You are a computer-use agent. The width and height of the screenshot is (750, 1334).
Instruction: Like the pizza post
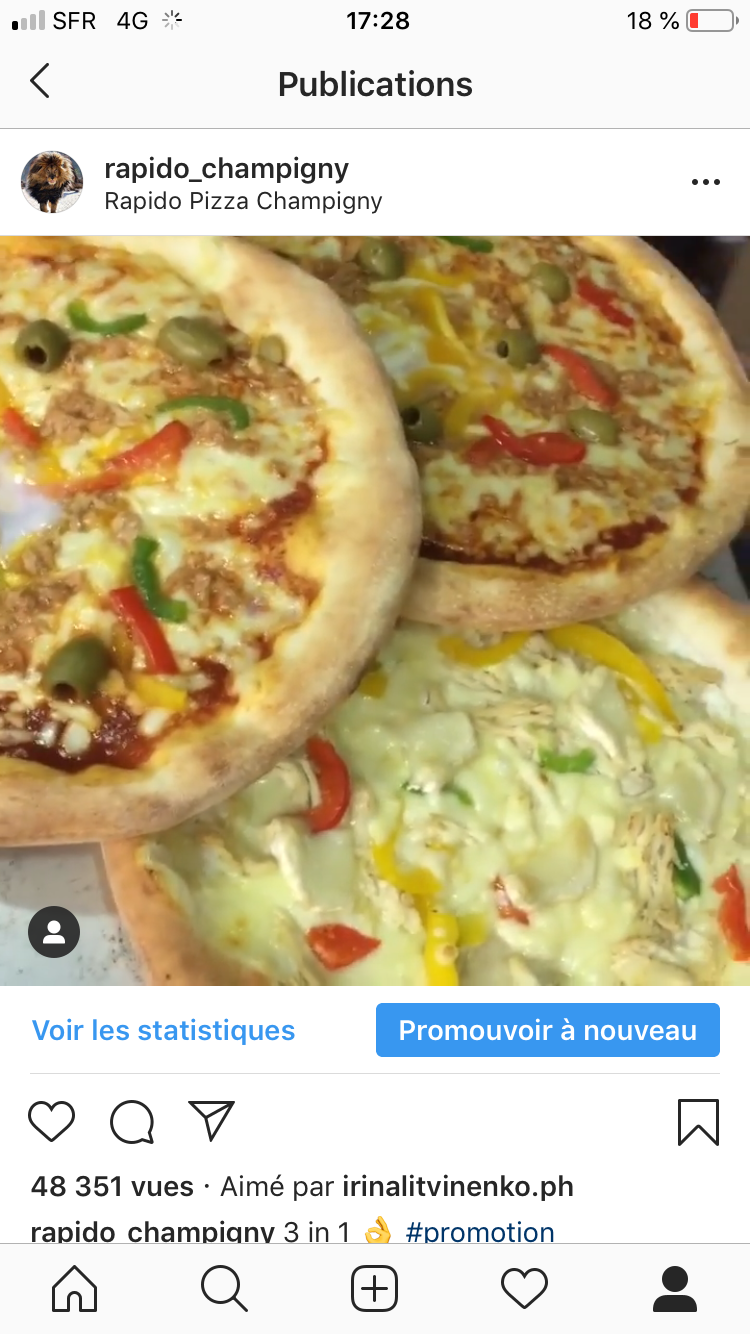coord(52,1122)
